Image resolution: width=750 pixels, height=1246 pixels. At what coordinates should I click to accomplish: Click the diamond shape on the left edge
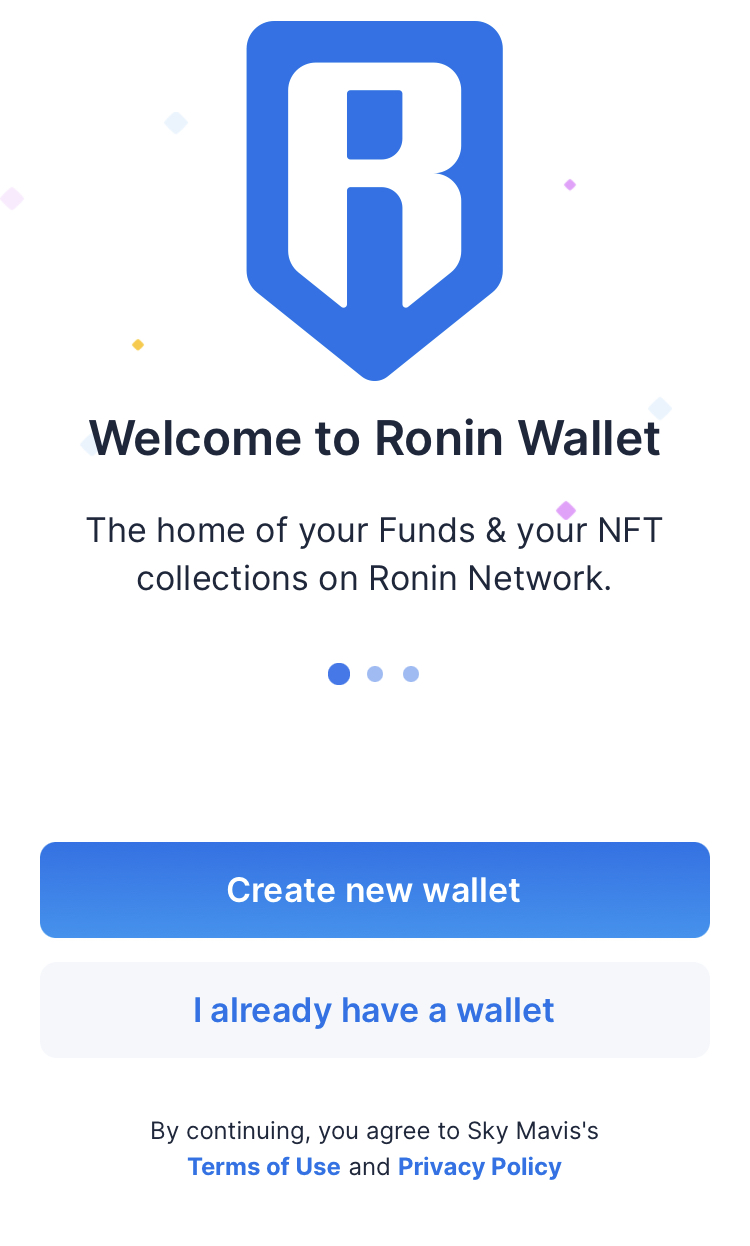click(x=12, y=198)
